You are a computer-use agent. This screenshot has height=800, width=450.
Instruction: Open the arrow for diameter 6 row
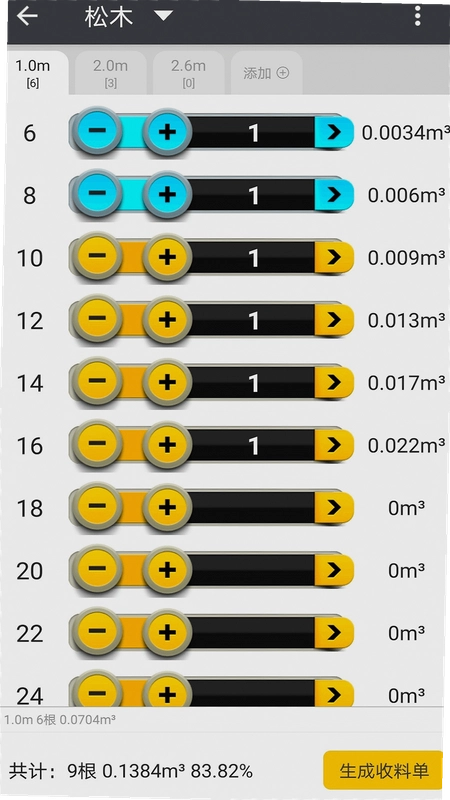(334, 132)
